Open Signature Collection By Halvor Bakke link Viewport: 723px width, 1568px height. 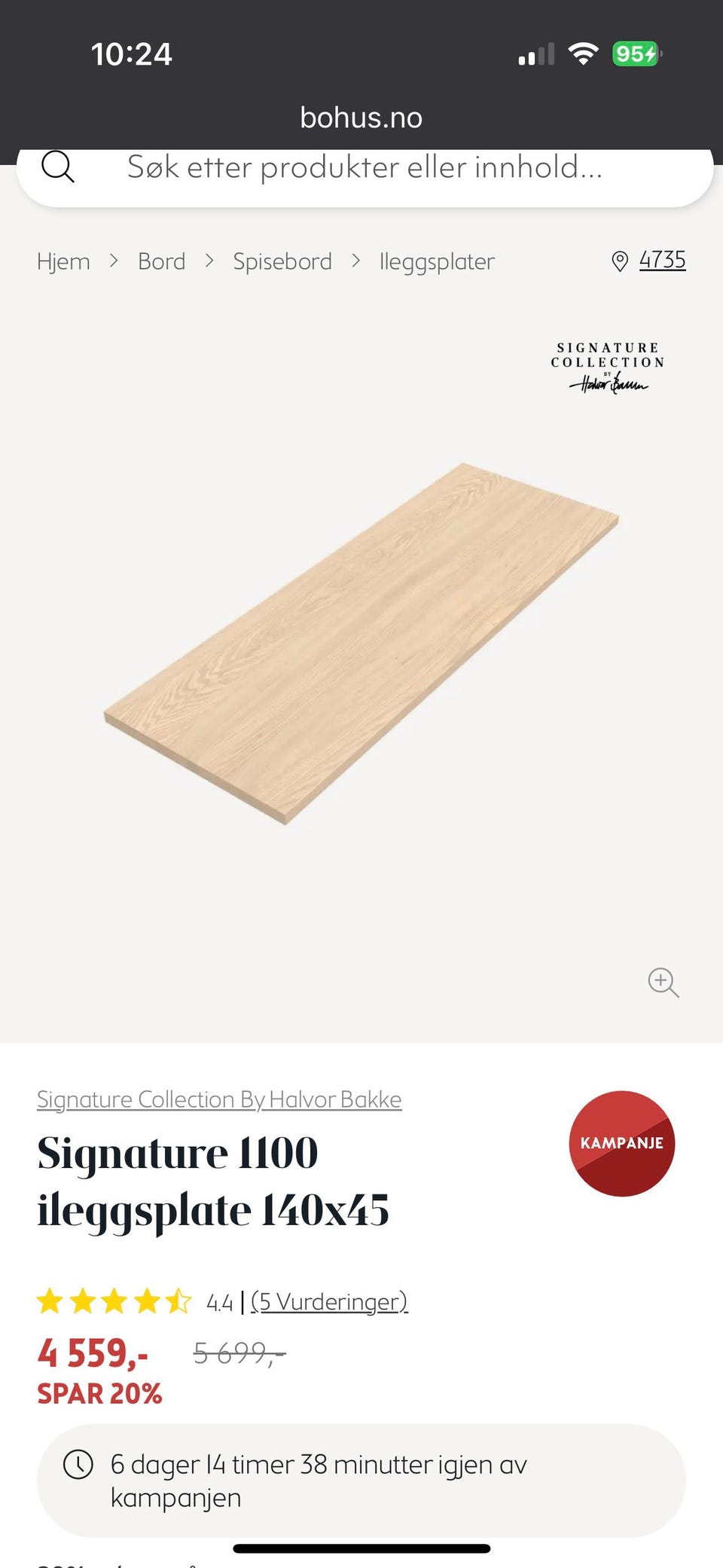tap(219, 1100)
